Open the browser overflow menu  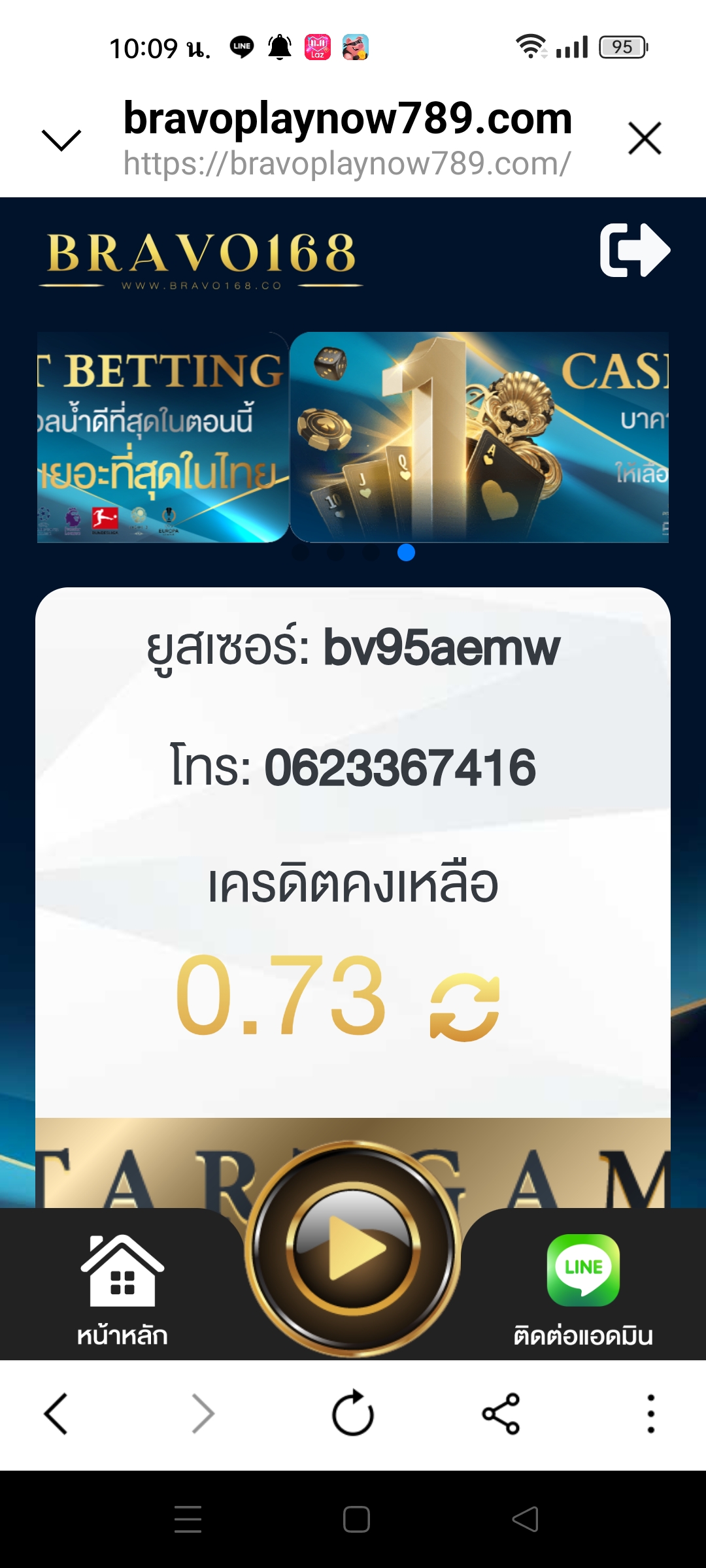(650, 1414)
